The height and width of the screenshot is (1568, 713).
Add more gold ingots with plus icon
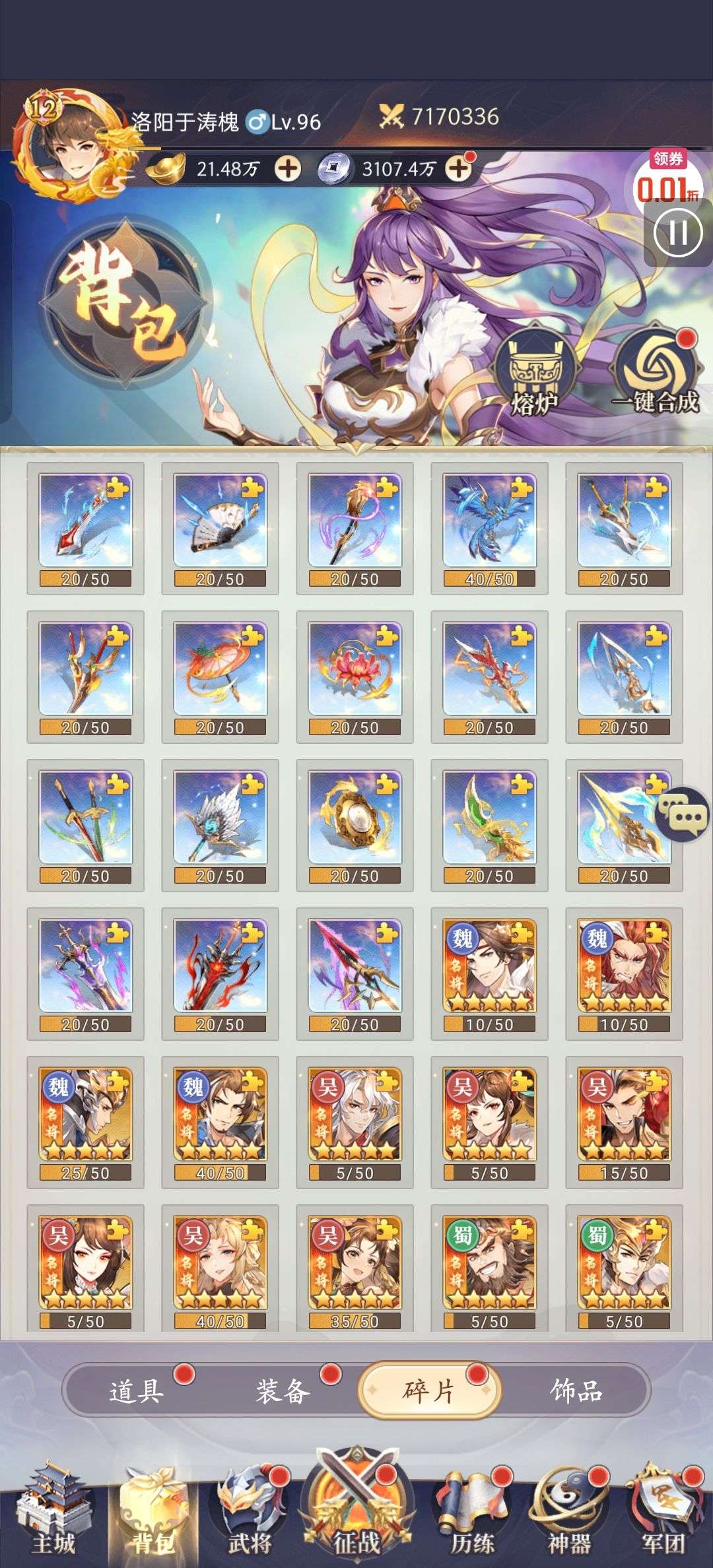click(288, 169)
